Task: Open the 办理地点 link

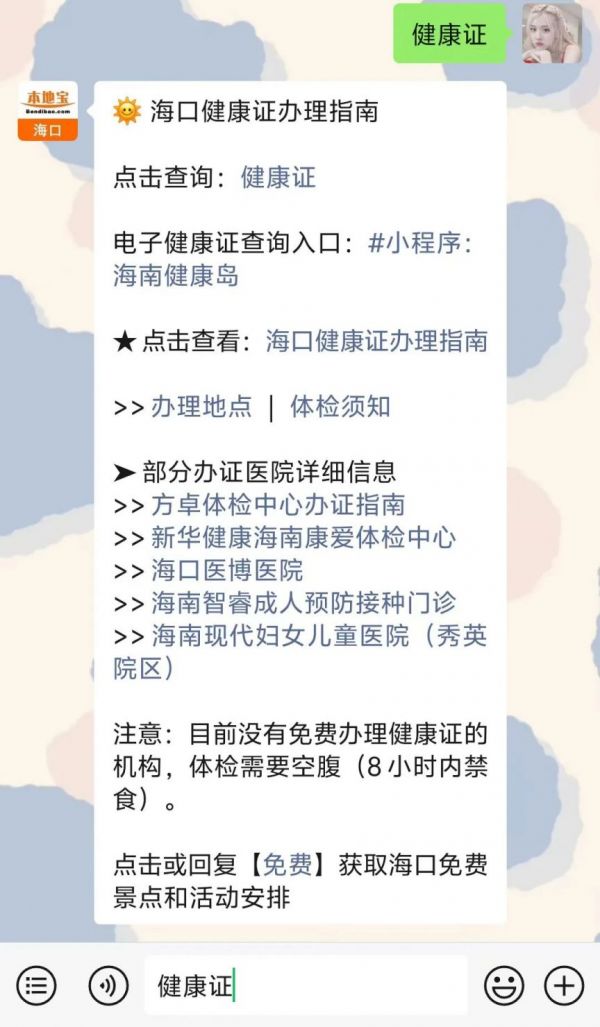Action: [201, 407]
